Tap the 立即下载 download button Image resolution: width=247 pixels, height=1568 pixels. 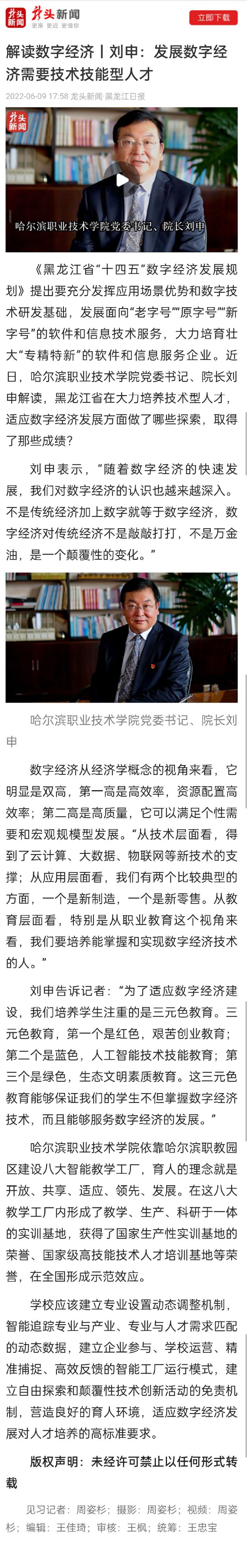(x=213, y=18)
